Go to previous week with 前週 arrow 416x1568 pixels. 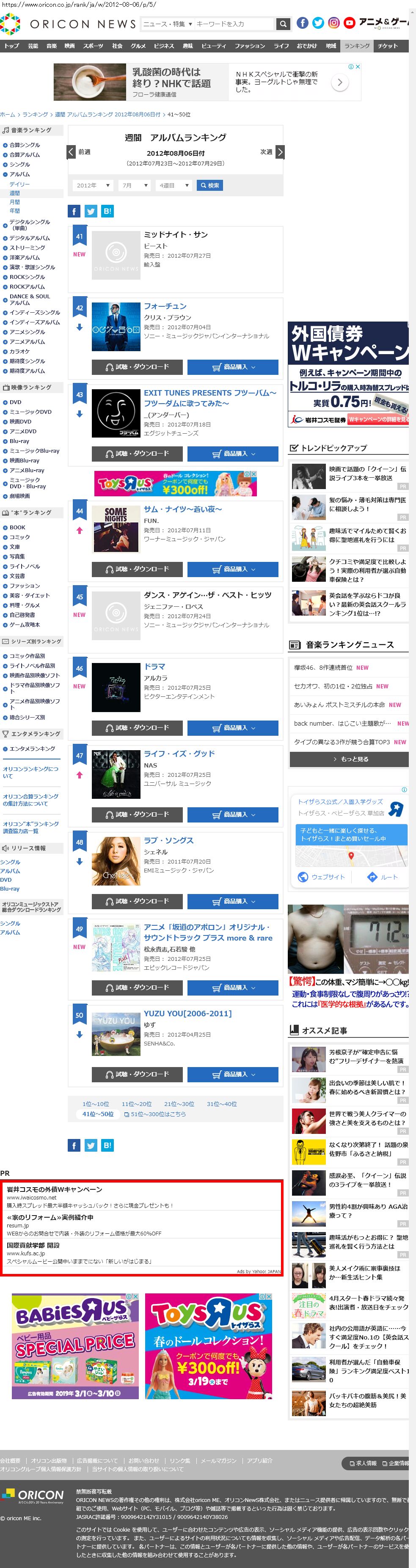click(71, 152)
